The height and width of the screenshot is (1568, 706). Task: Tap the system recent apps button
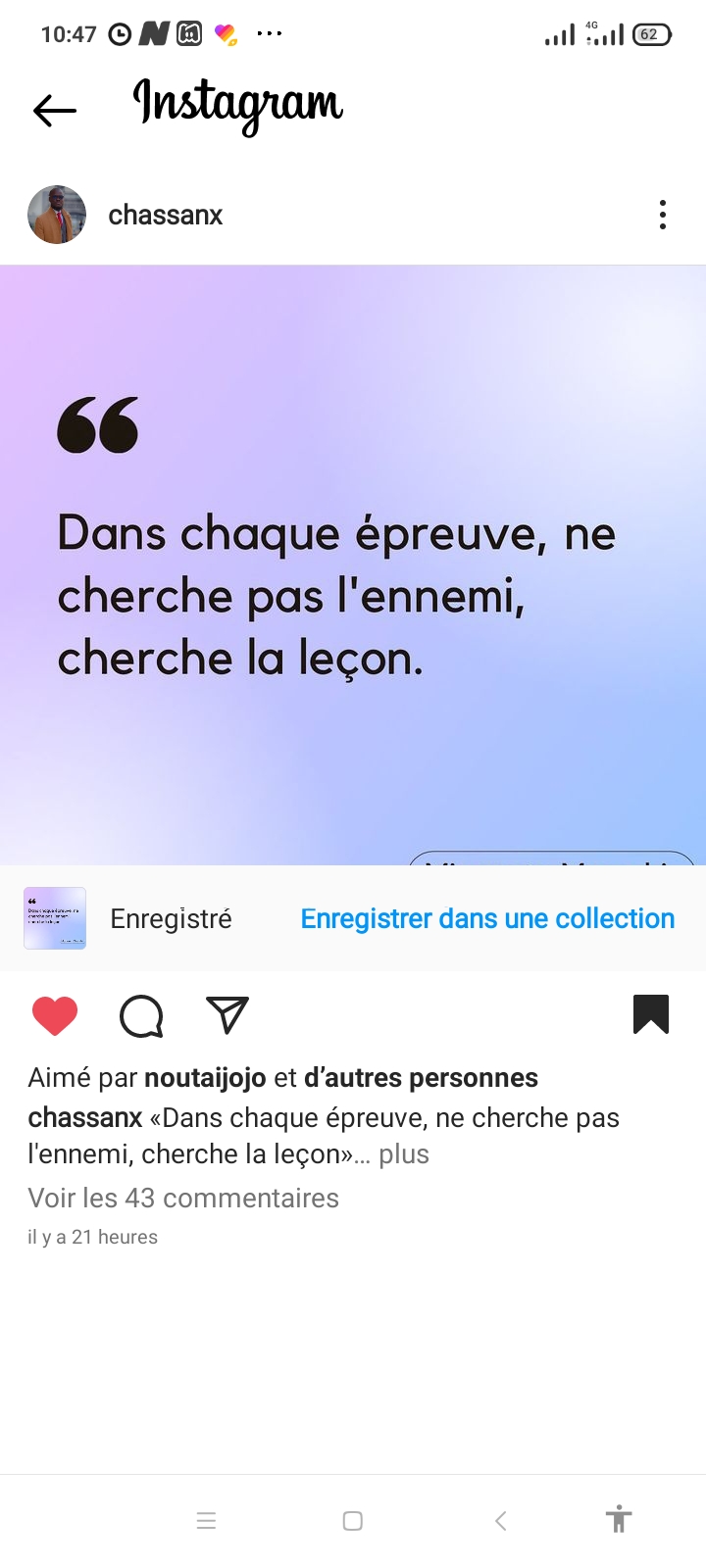click(x=206, y=1521)
